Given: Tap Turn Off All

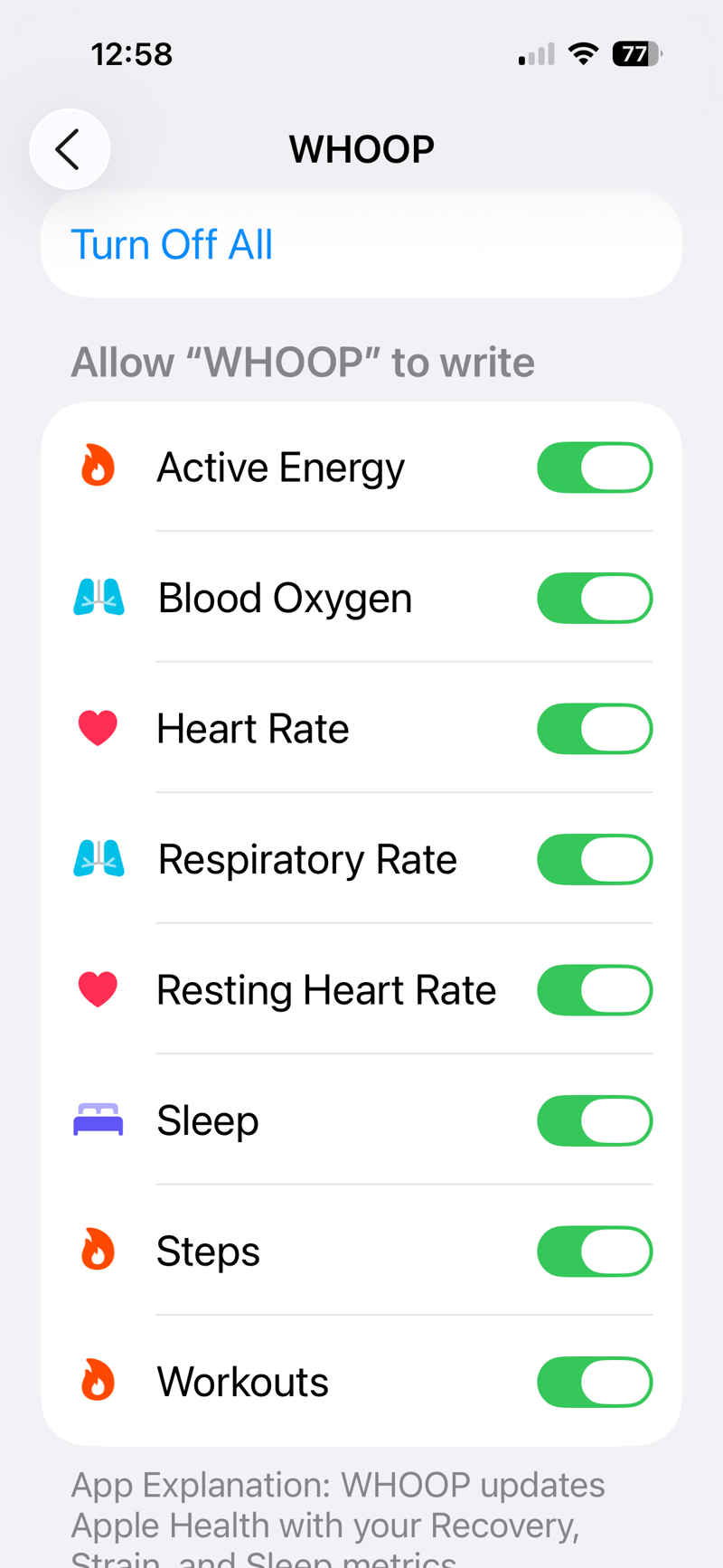Looking at the screenshot, I should 172,245.
